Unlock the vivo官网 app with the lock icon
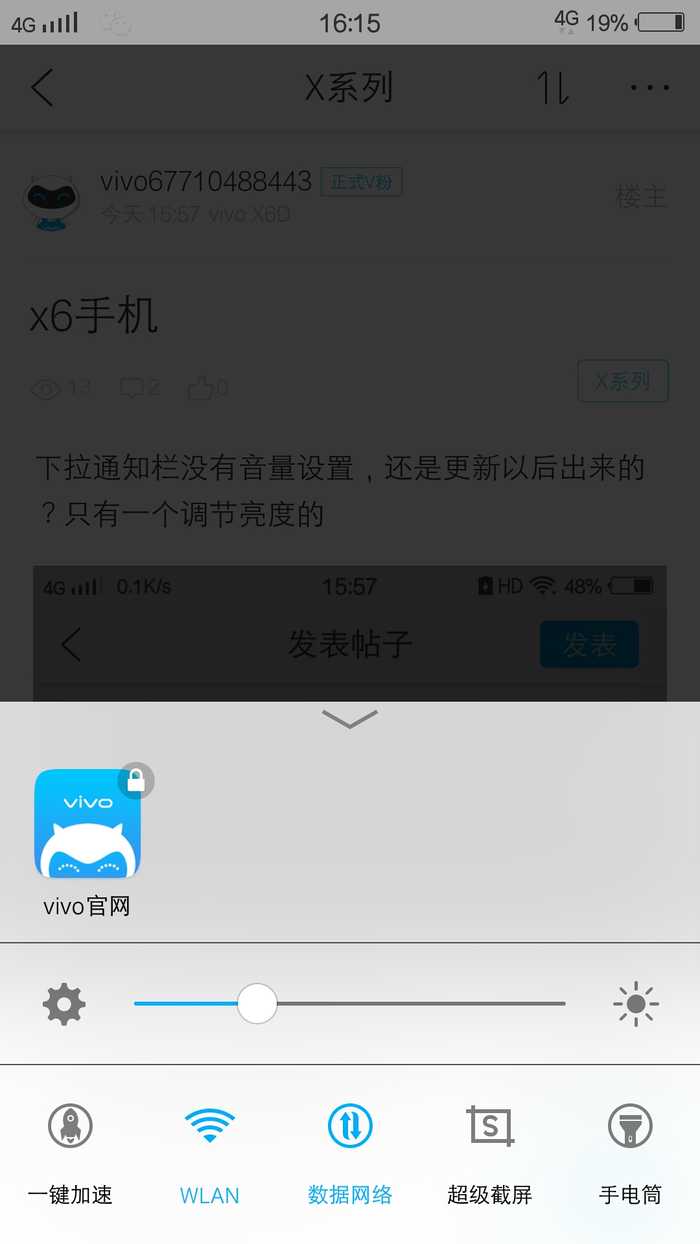Image resolution: width=700 pixels, height=1244 pixels. click(136, 781)
